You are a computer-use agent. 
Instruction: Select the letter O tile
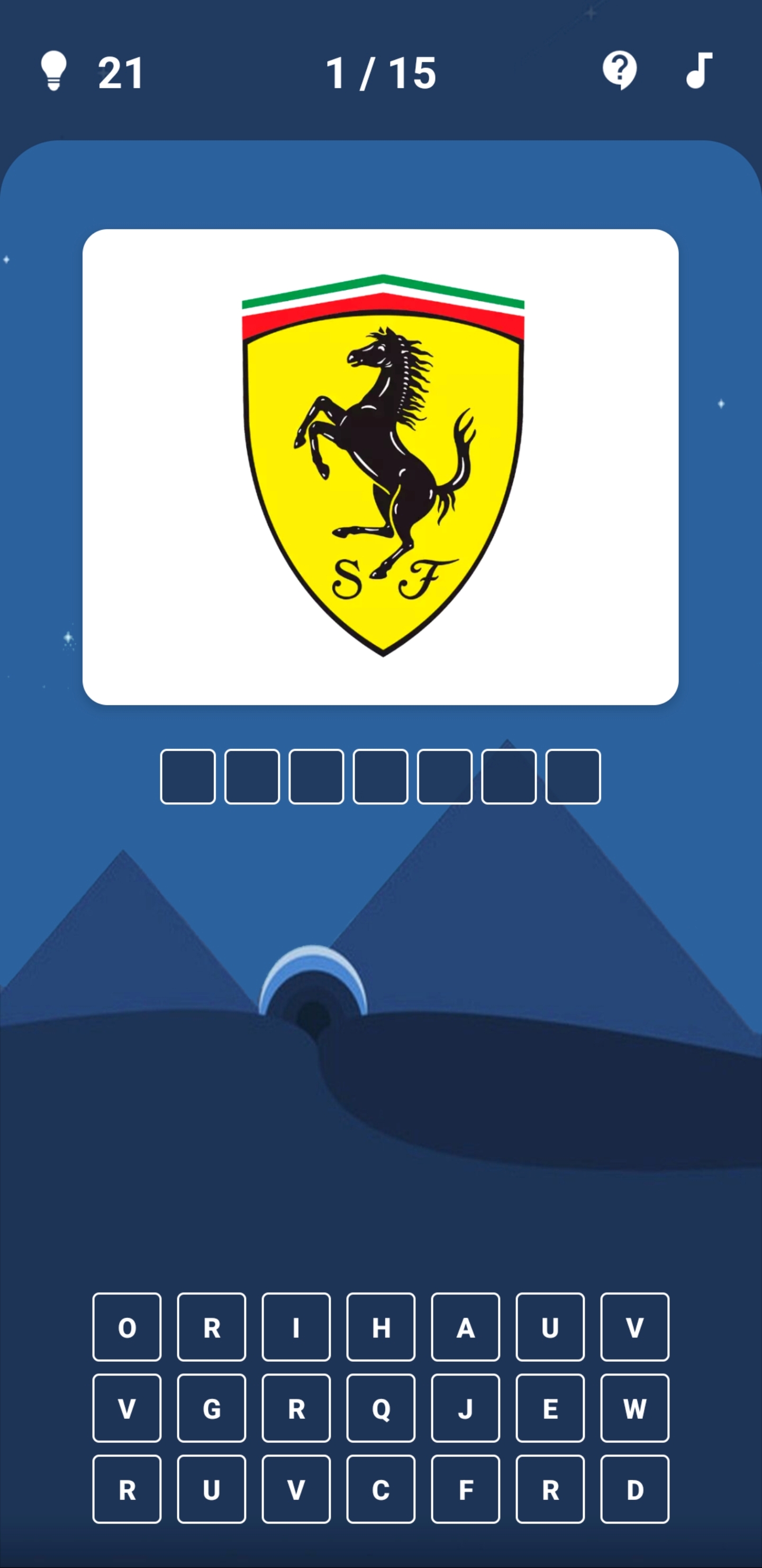(x=126, y=1327)
